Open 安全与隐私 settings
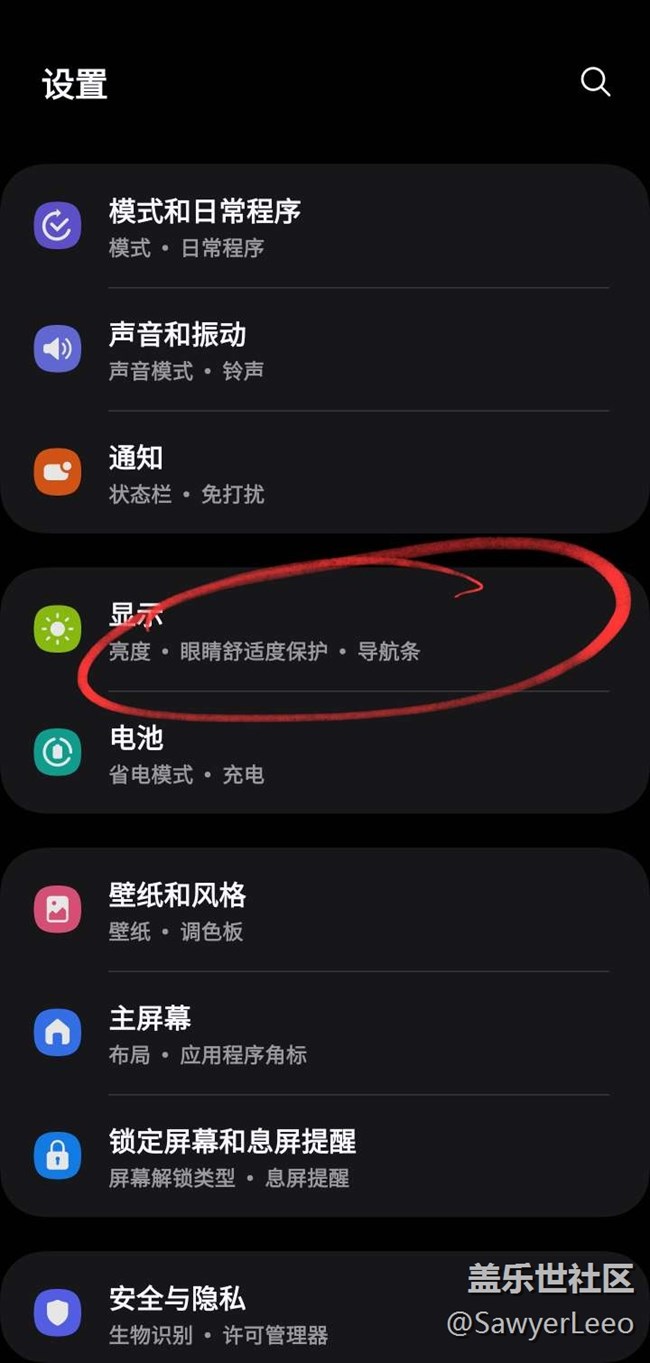Viewport: 650px width, 1363px height. click(x=325, y=1313)
